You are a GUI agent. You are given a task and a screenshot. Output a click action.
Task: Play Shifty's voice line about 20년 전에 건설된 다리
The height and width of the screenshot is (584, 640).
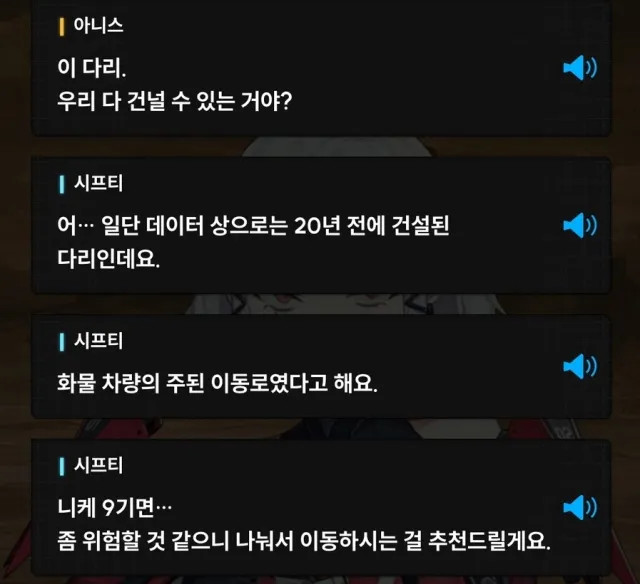[x=579, y=225]
